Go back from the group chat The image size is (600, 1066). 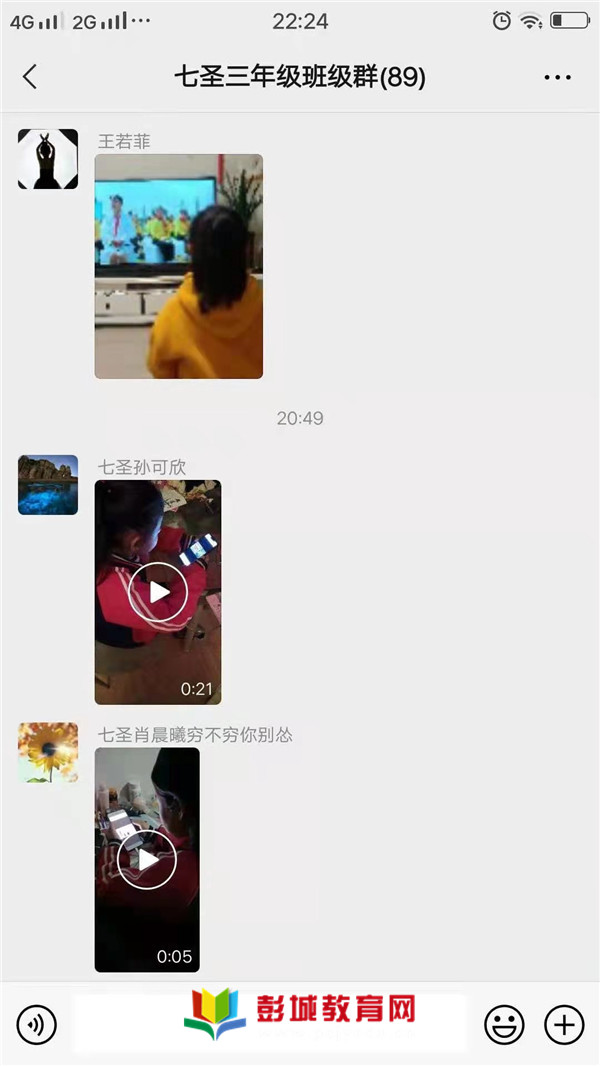pyautogui.click(x=30, y=77)
